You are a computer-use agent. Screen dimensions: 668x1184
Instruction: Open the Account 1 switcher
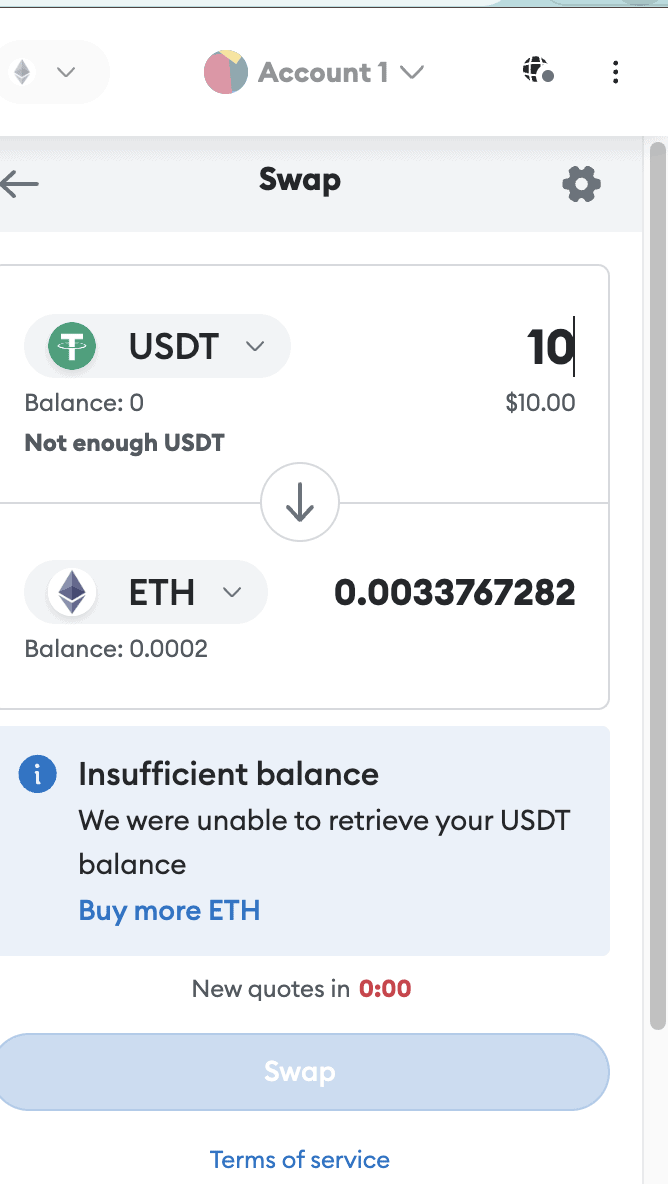click(314, 72)
